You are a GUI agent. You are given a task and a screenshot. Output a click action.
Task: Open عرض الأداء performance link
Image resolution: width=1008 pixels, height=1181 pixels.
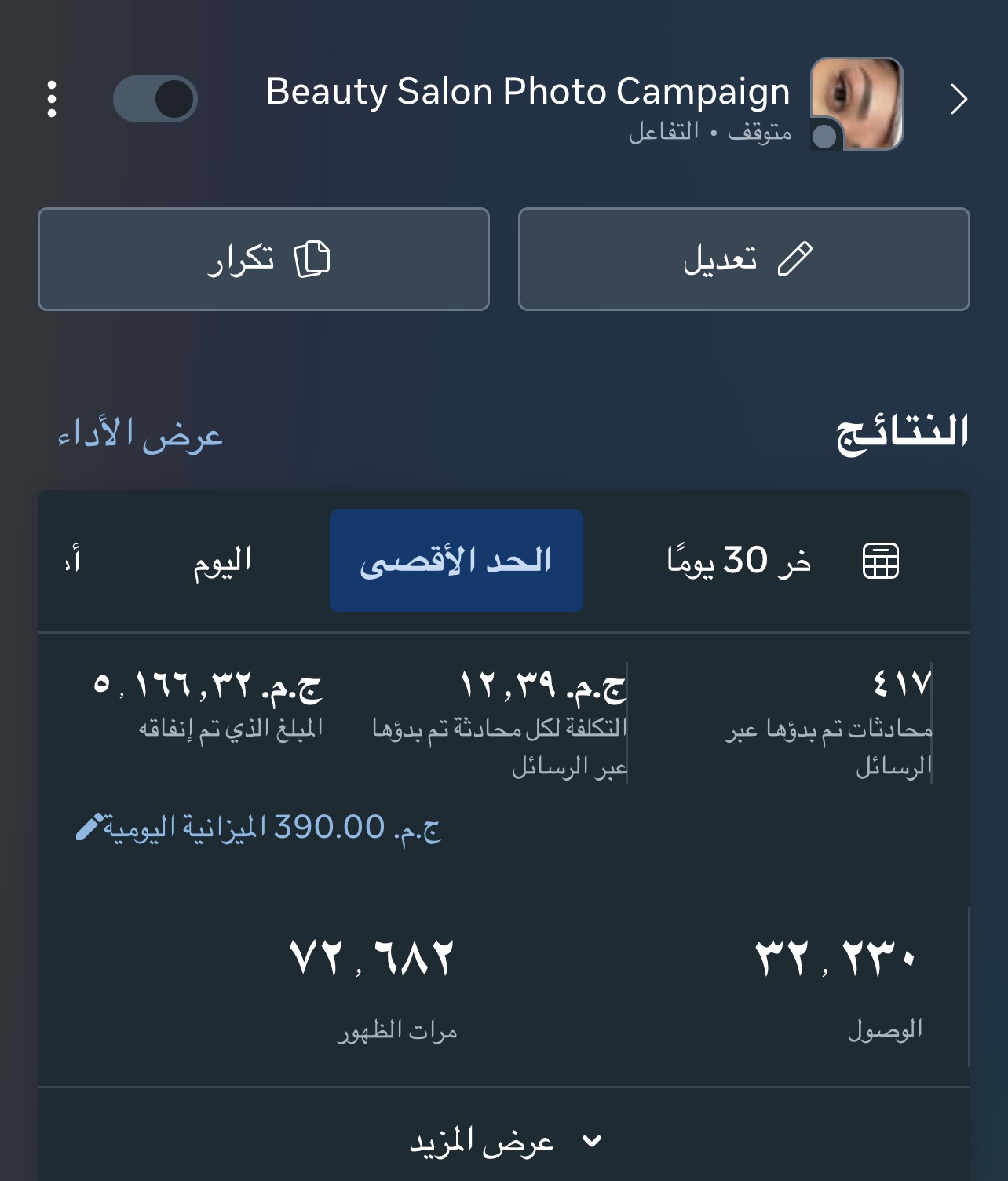[x=141, y=434]
